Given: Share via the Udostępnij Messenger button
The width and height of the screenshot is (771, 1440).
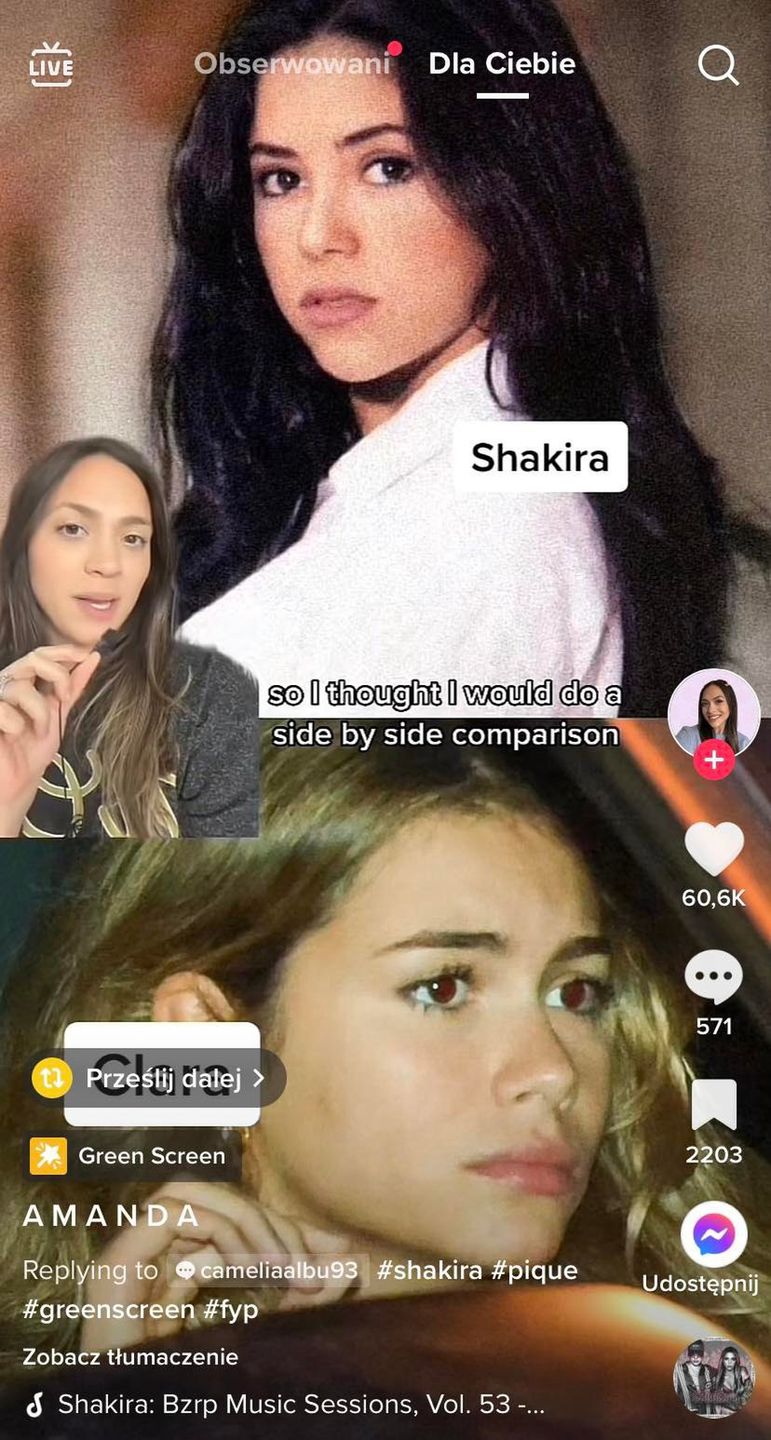Looking at the screenshot, I should pyautogui.click(x=713, y=1237).
